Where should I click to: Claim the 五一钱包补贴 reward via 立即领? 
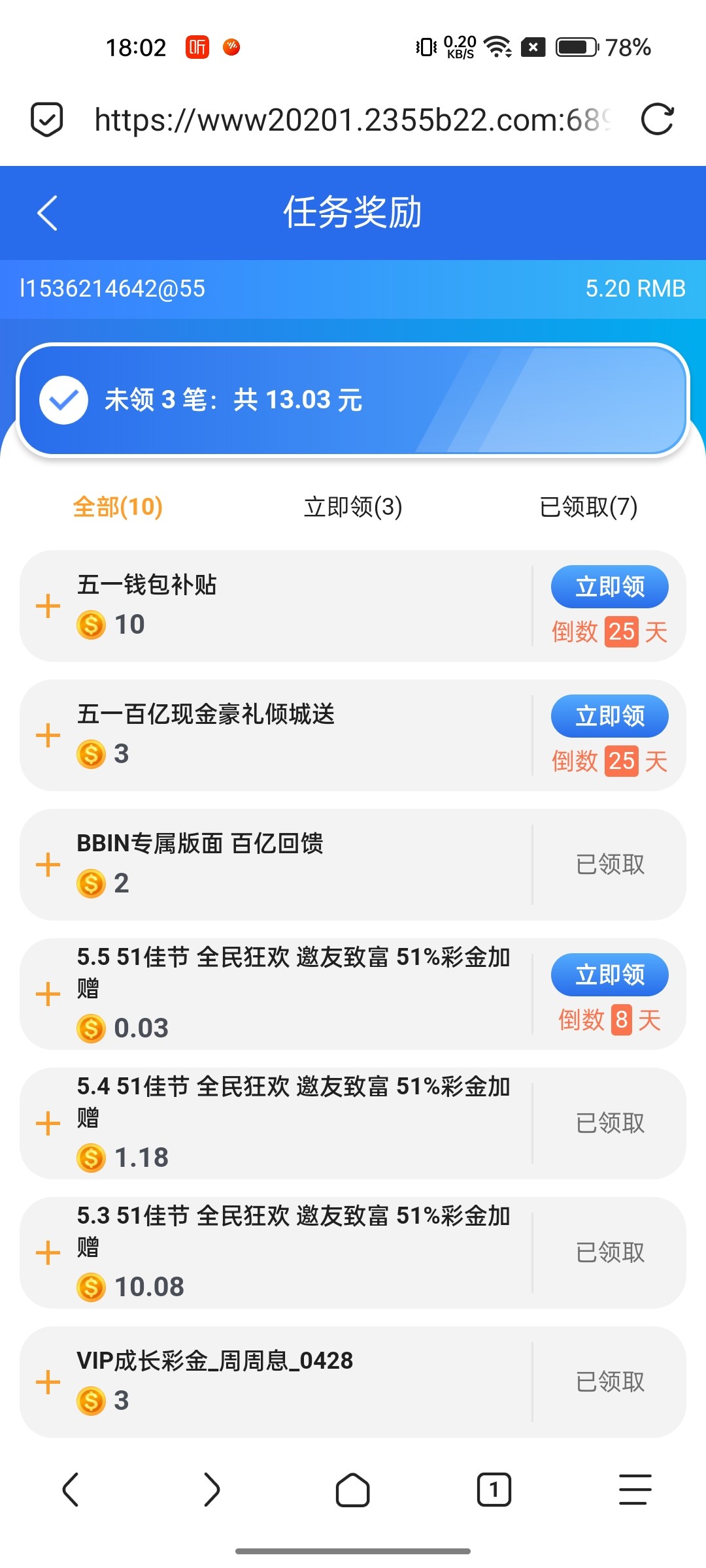[x=609, y=586]
